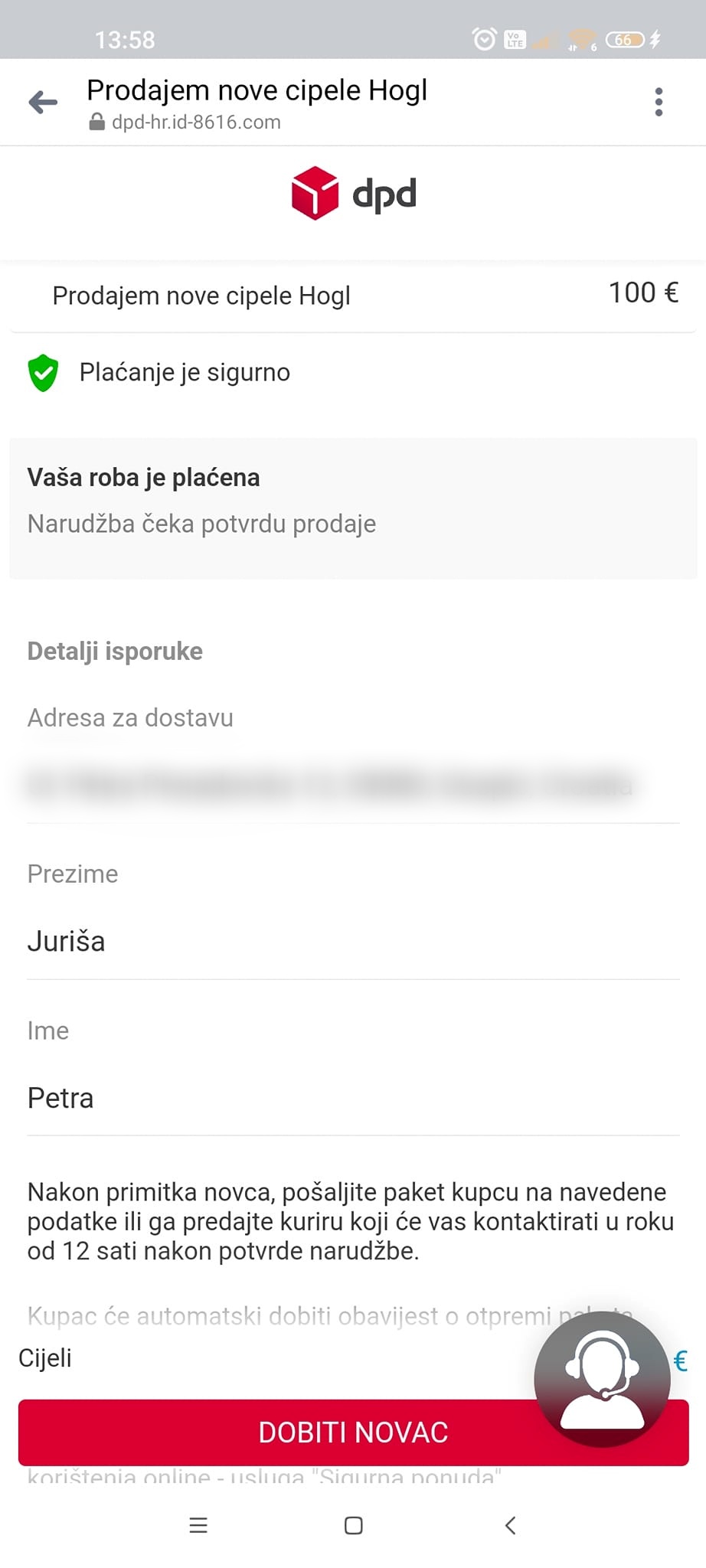Viewport: 706px width, 1568px height.
Task: Go to the home screen
Action: click(x=353, y=1525)
